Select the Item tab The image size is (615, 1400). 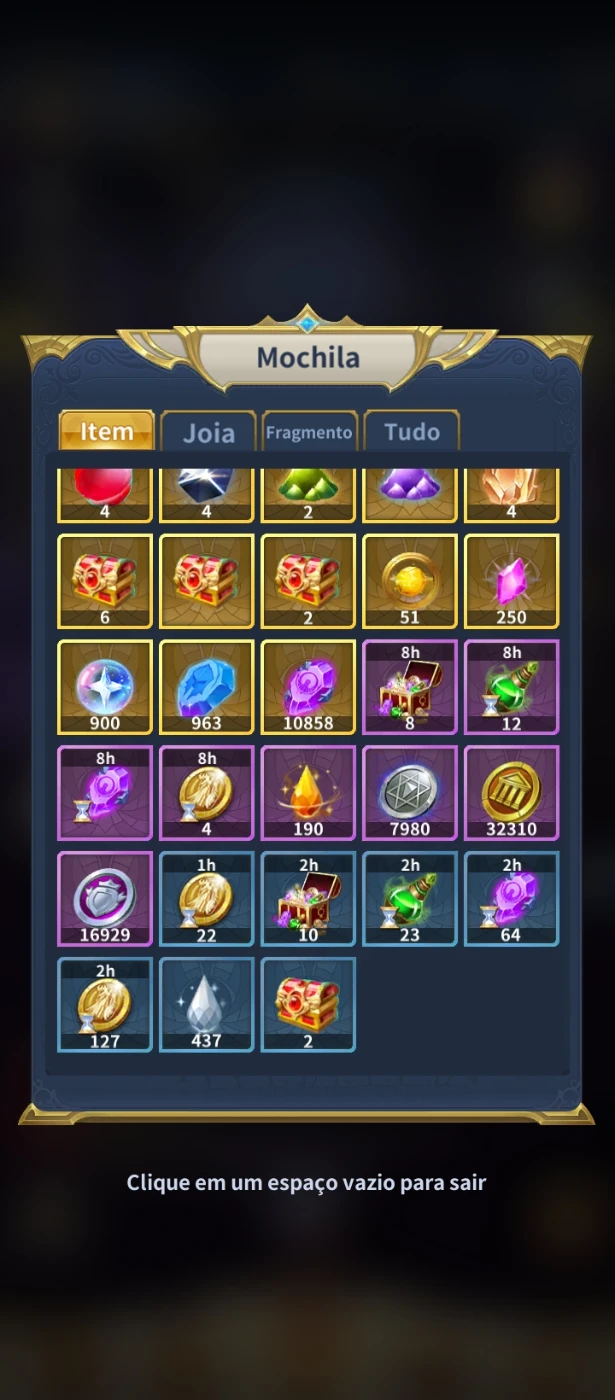pos(107,431)
